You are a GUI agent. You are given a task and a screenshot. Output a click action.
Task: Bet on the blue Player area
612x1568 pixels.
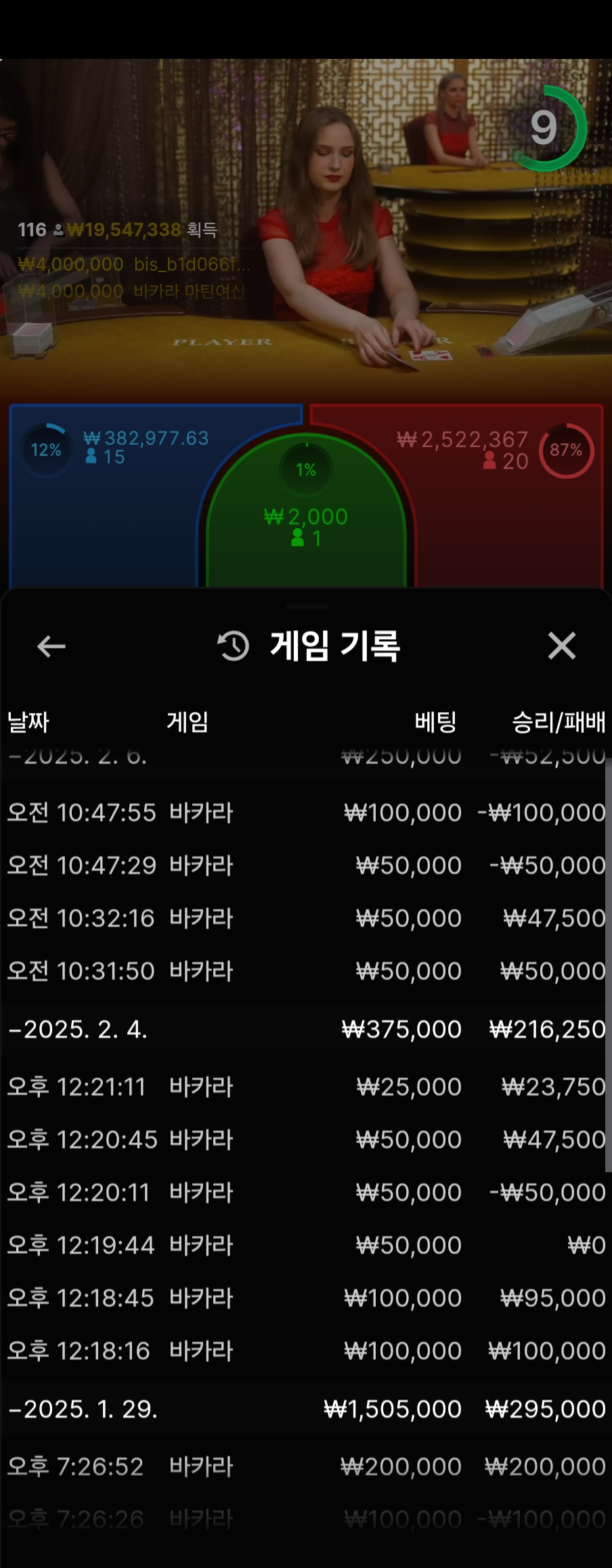(x=102, y=515)
